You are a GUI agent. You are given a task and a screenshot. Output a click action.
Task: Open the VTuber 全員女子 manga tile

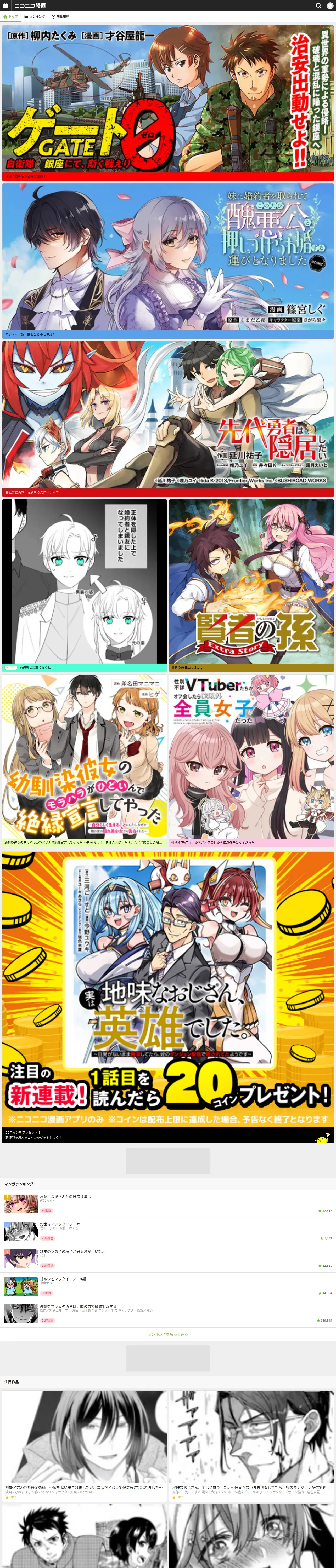click(251, 760)
